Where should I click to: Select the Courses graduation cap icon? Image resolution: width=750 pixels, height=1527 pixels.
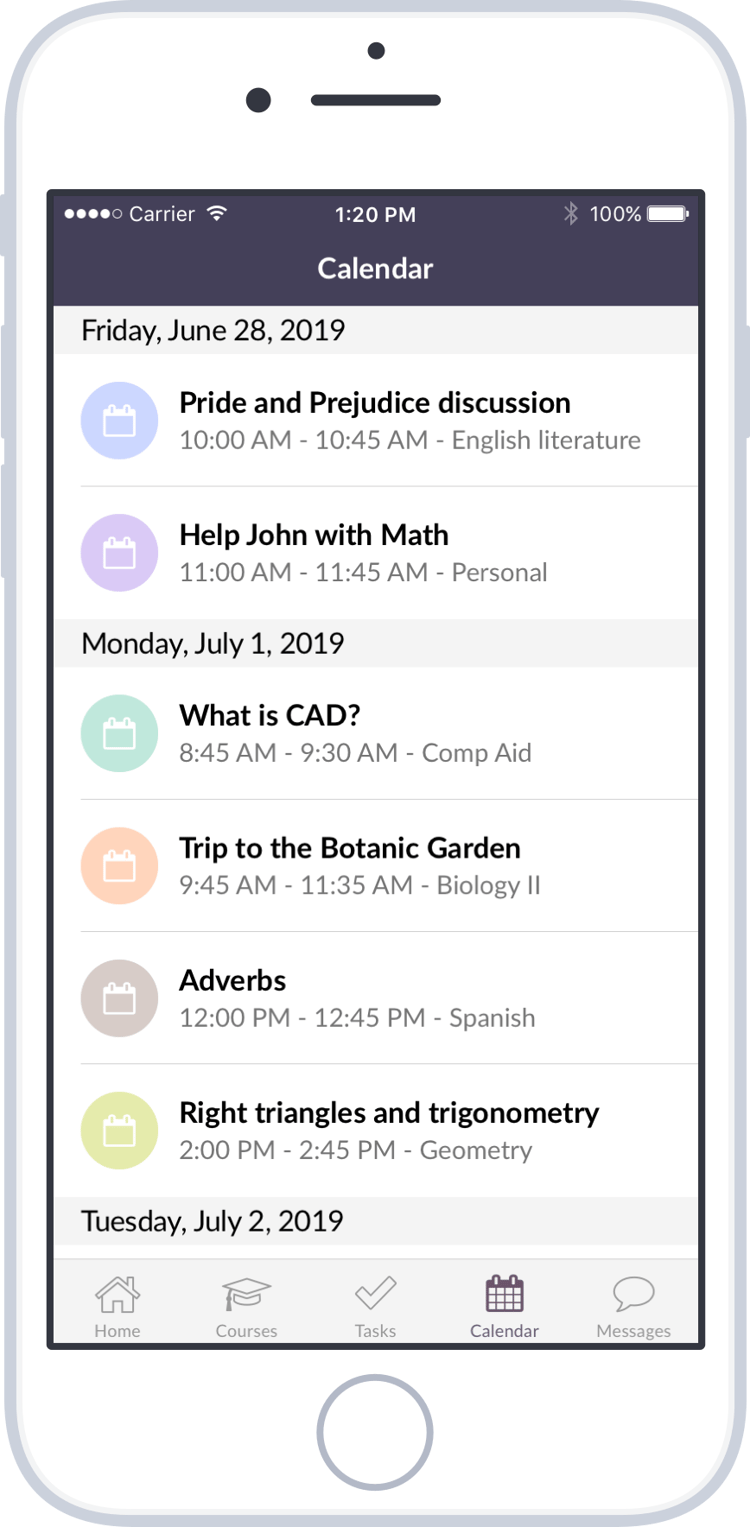(x=246, y=1296)
